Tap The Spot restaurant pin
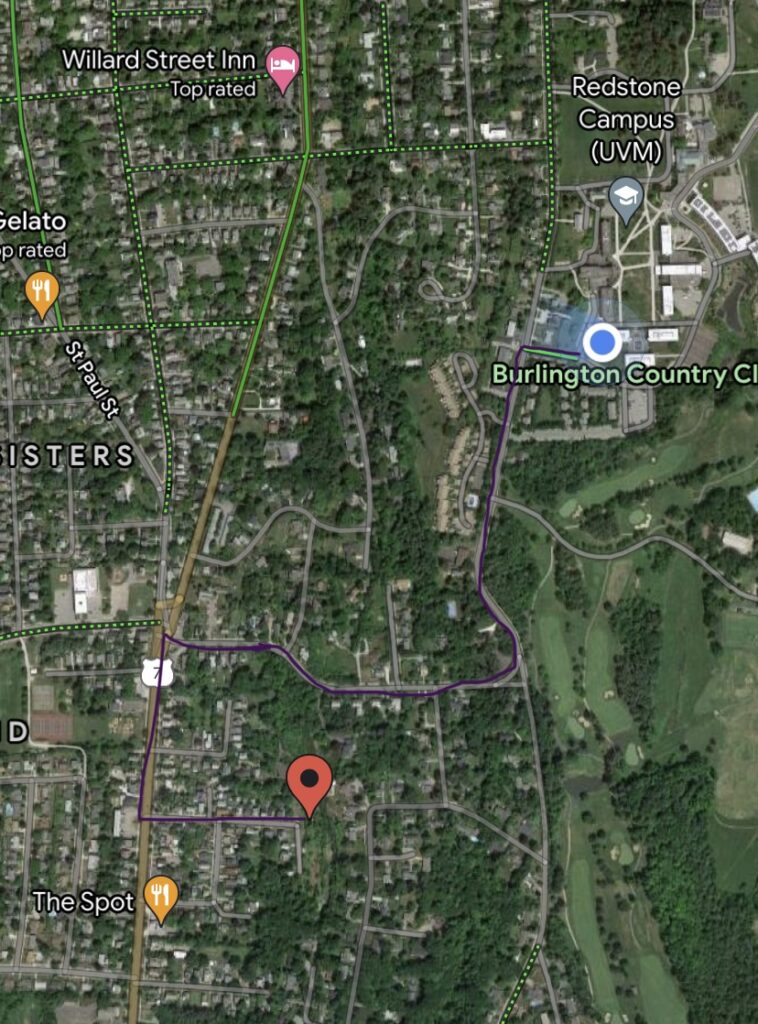Viewport: 758px width, 1024px height. pos(160,897)
